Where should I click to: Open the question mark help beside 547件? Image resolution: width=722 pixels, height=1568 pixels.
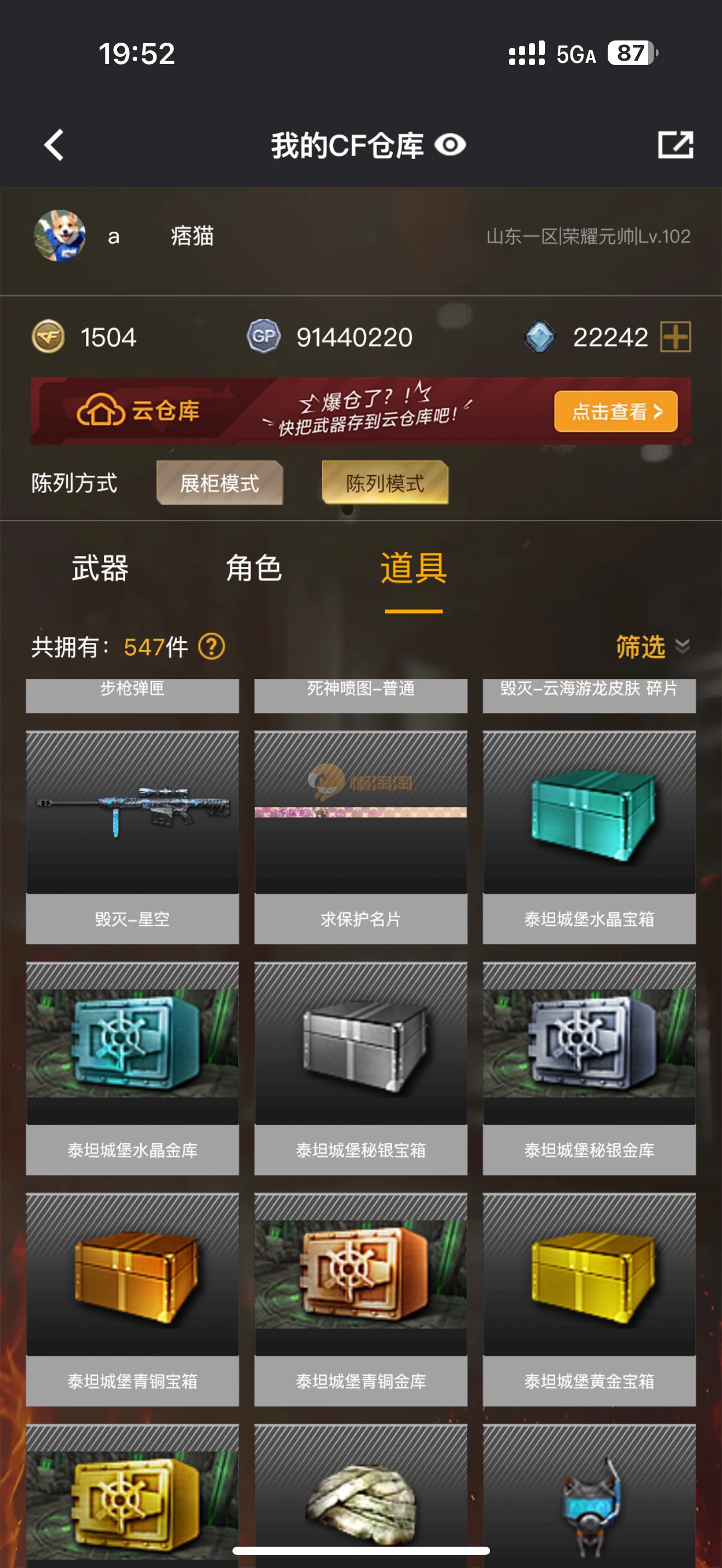tap(212, 646)
